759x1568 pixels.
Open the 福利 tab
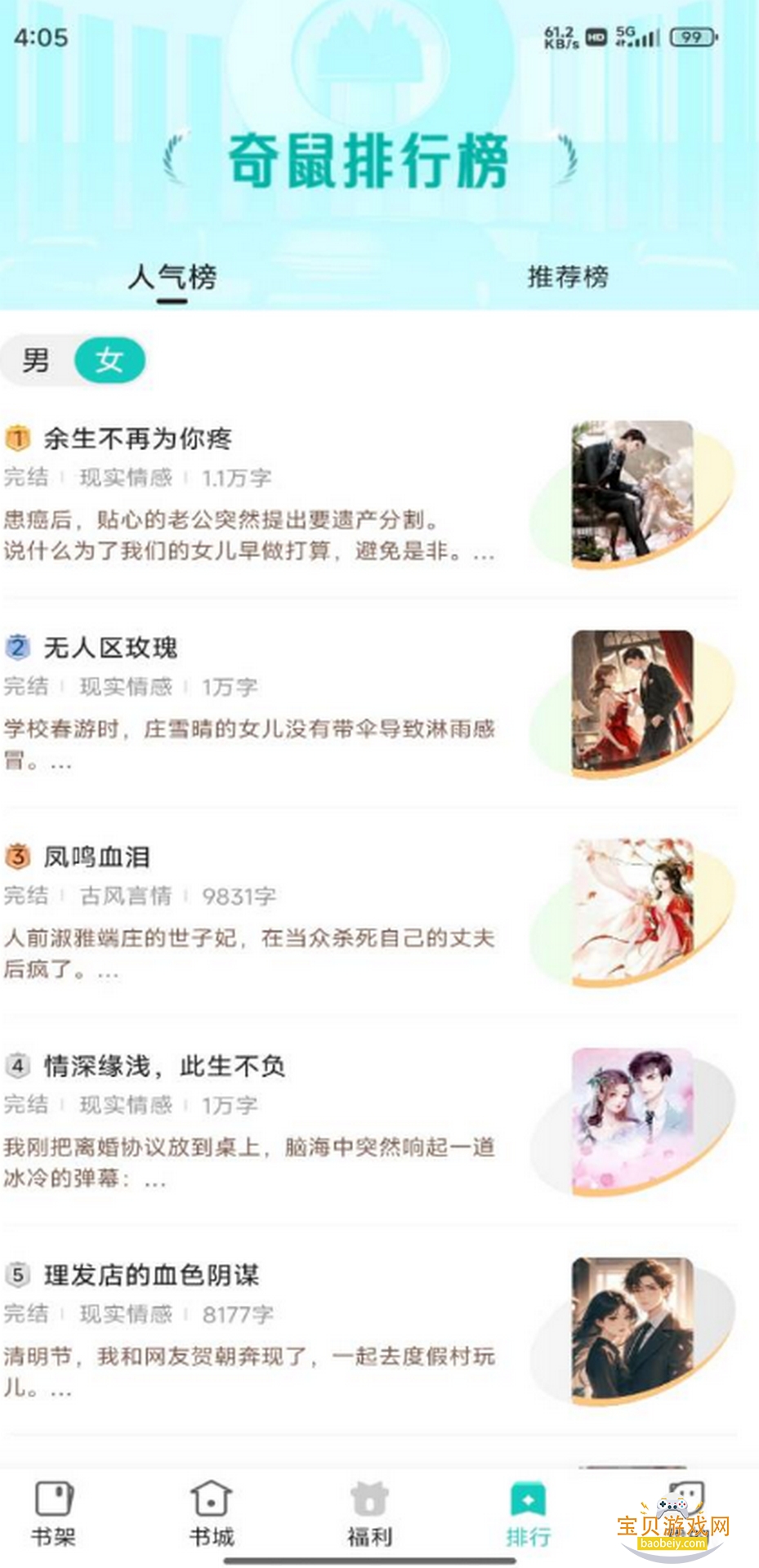tap(370, 1514)
